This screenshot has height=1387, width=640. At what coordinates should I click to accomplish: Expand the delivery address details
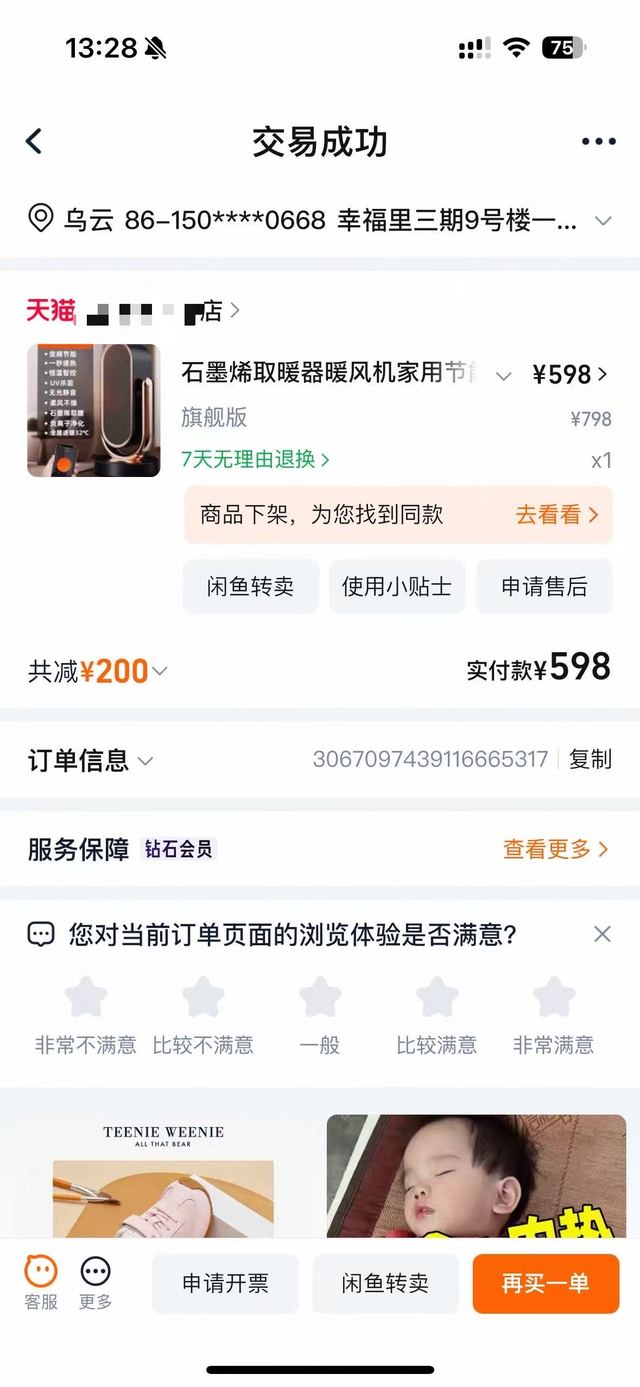pyautogui.click(x=602, y=220)
